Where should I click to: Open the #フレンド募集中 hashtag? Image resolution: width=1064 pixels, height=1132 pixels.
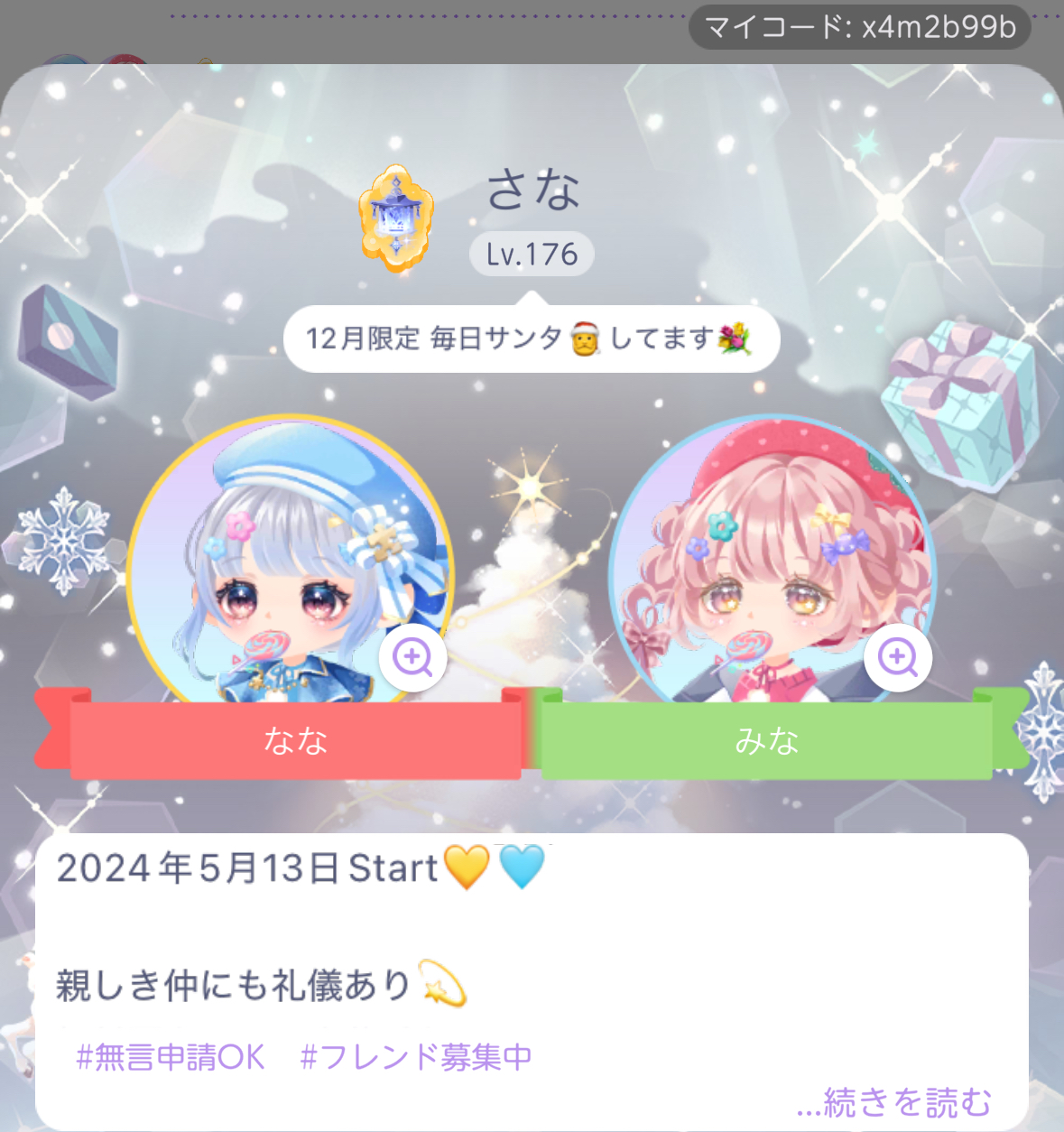pyautogui.click(x=416, y=1056)
